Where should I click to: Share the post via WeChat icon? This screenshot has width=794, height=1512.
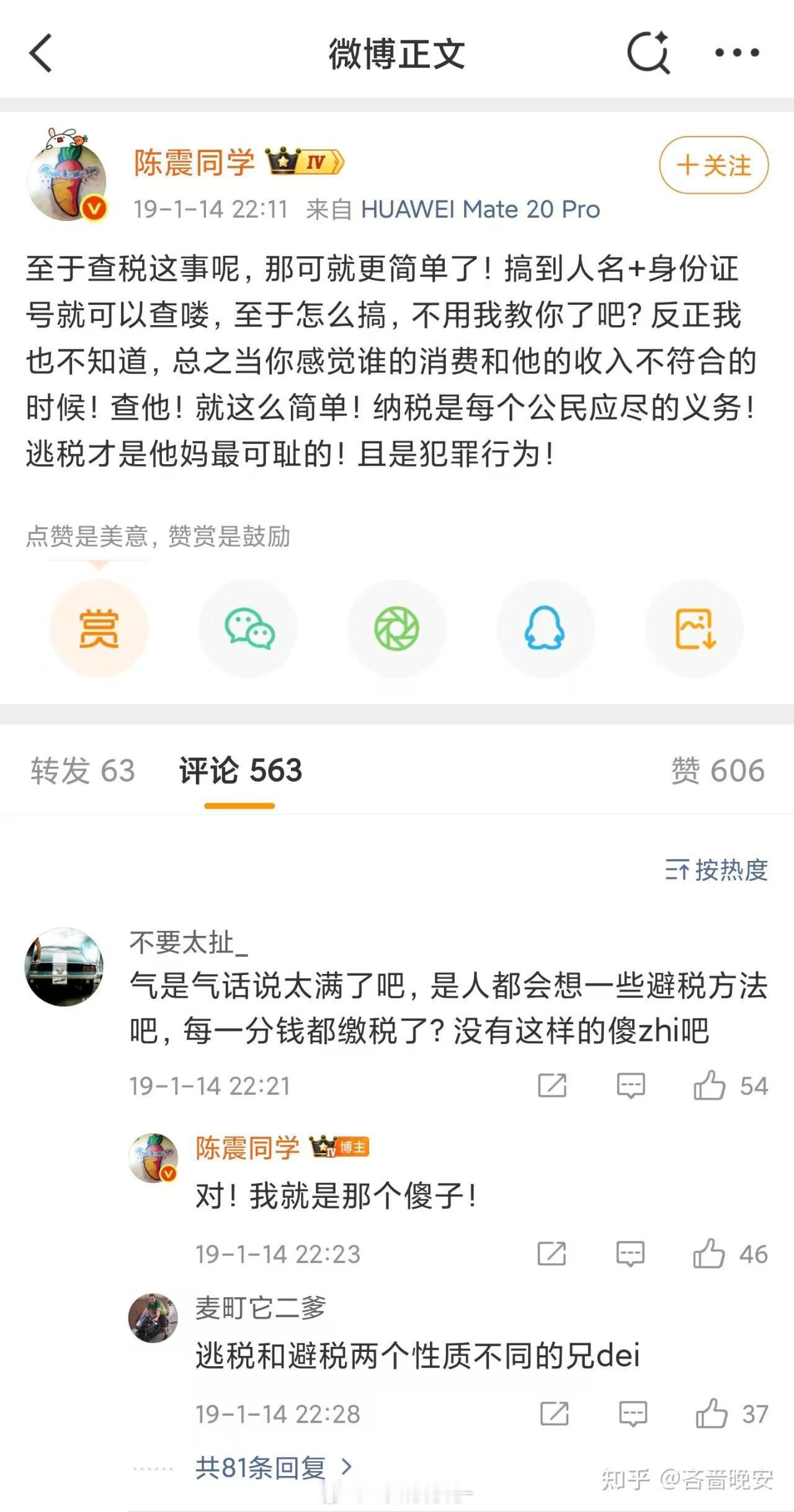point(248,629)
